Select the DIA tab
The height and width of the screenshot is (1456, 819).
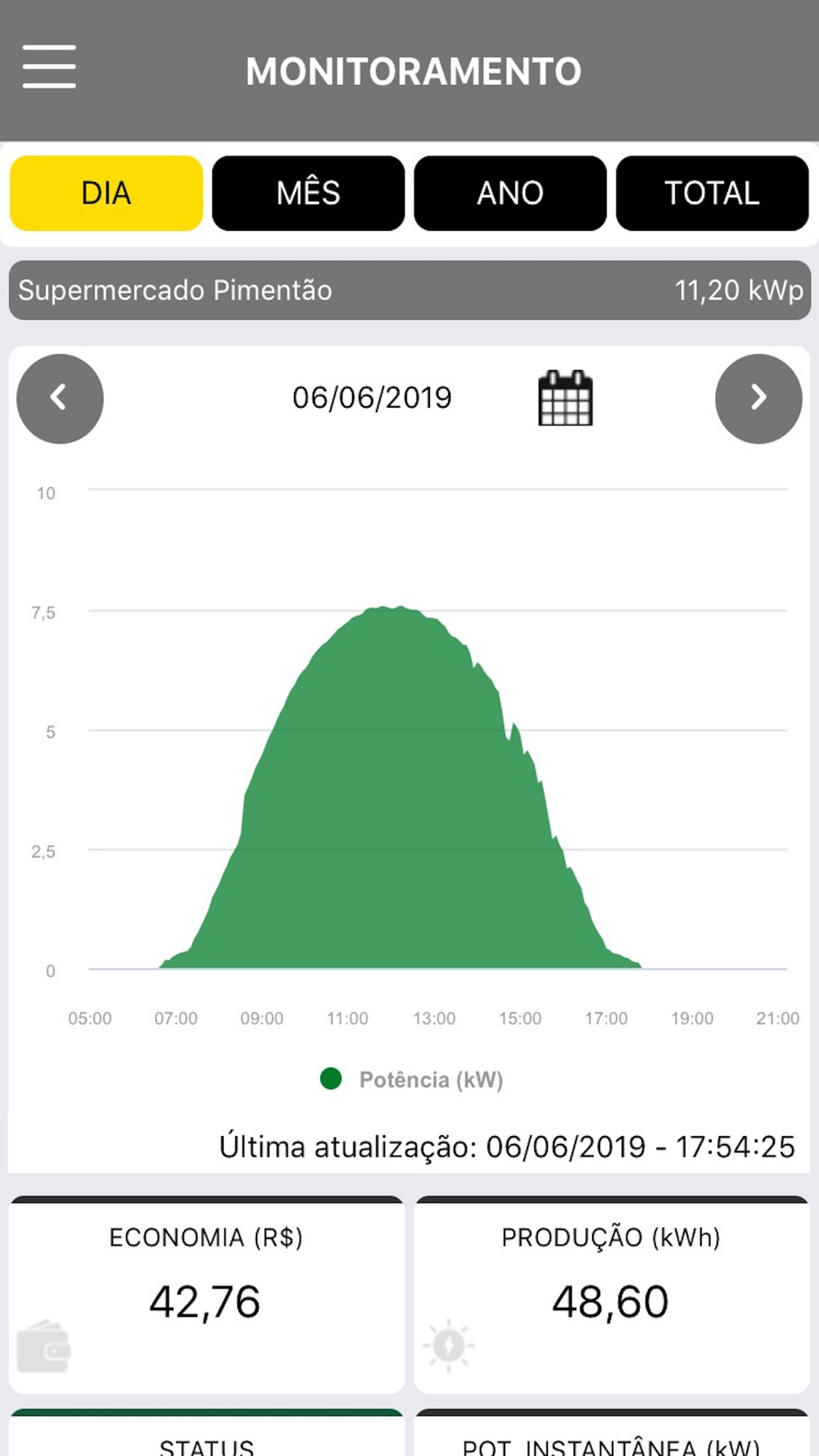tap(106, 193)
